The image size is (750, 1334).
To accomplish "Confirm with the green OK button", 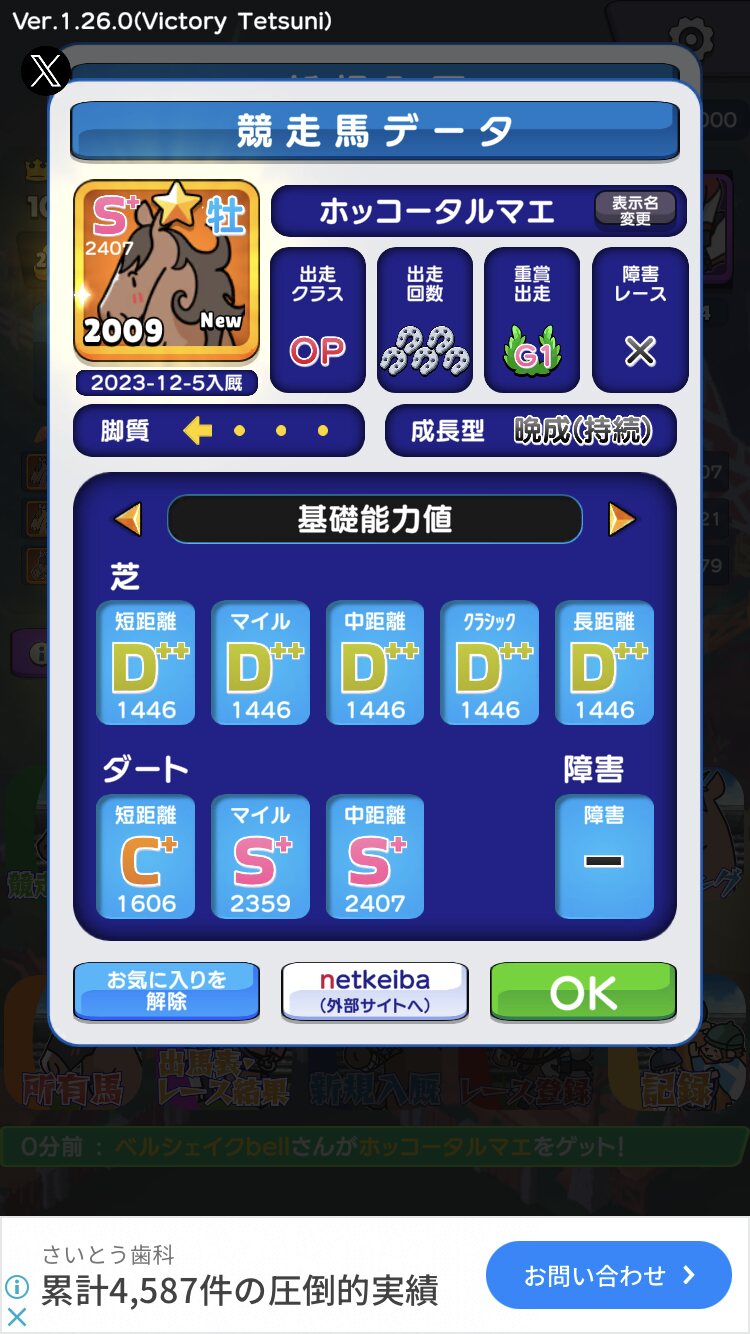I will 583,991.
